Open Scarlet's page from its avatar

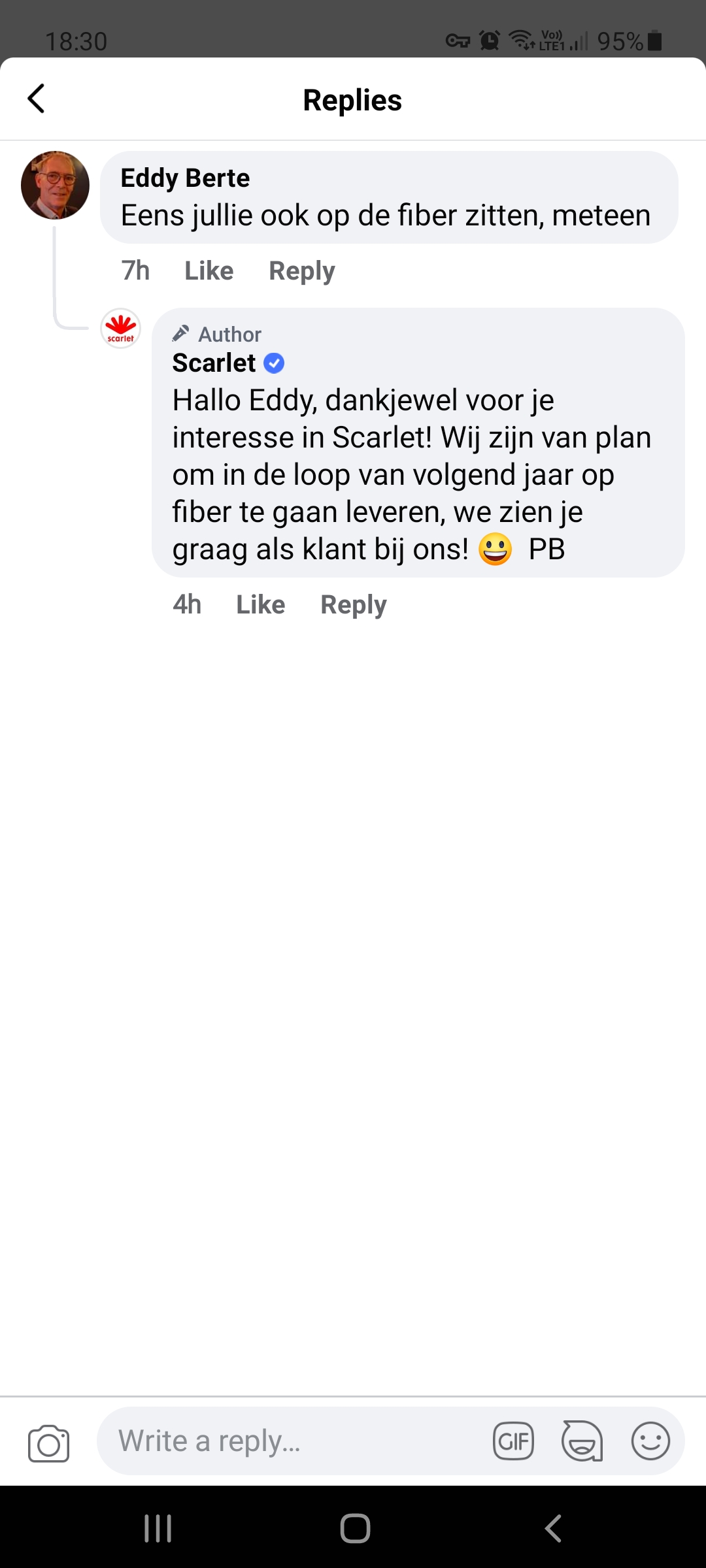click(x=121, y=328)
